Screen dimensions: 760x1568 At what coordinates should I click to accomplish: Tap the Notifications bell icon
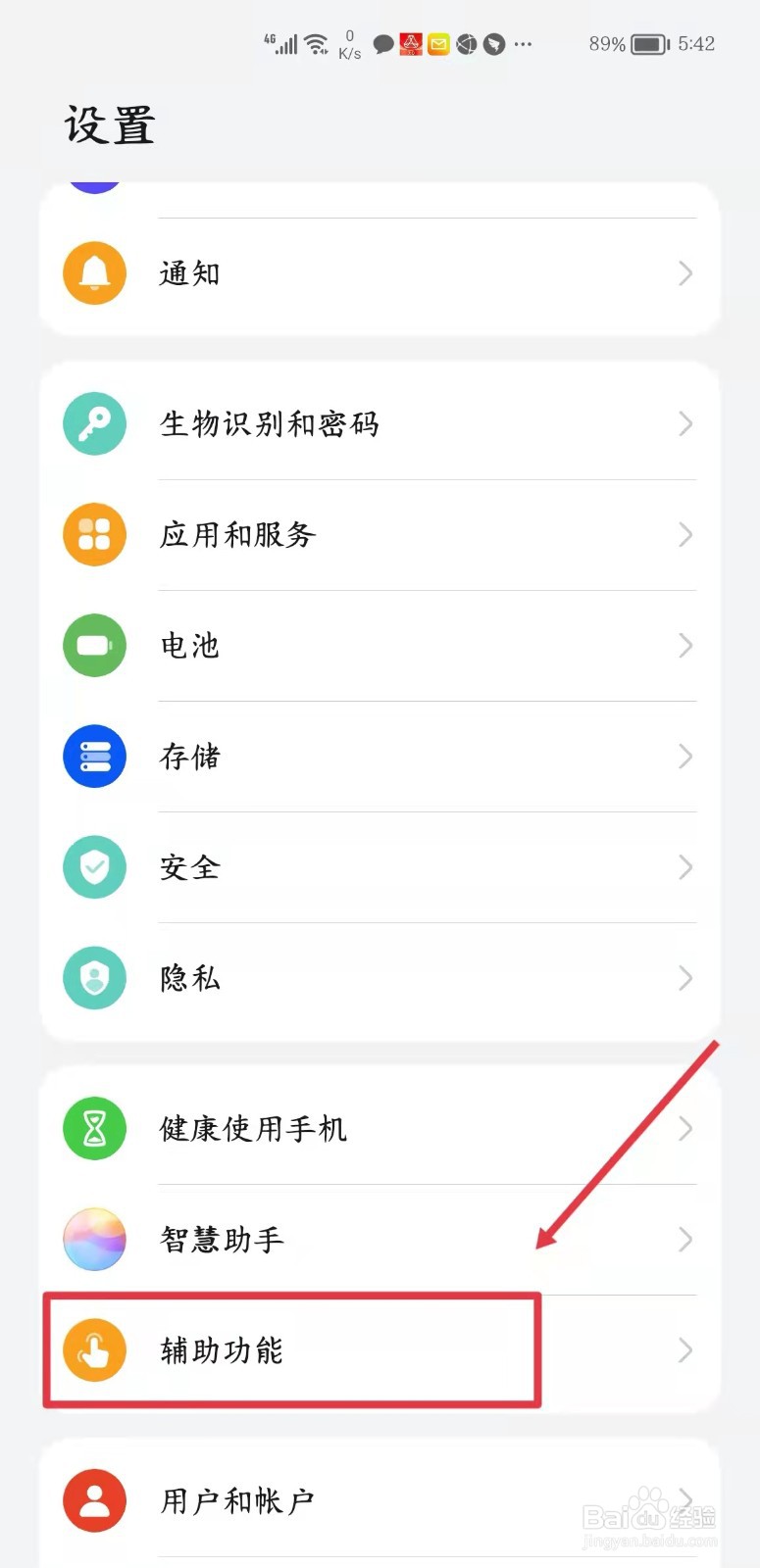coord(94,273)
